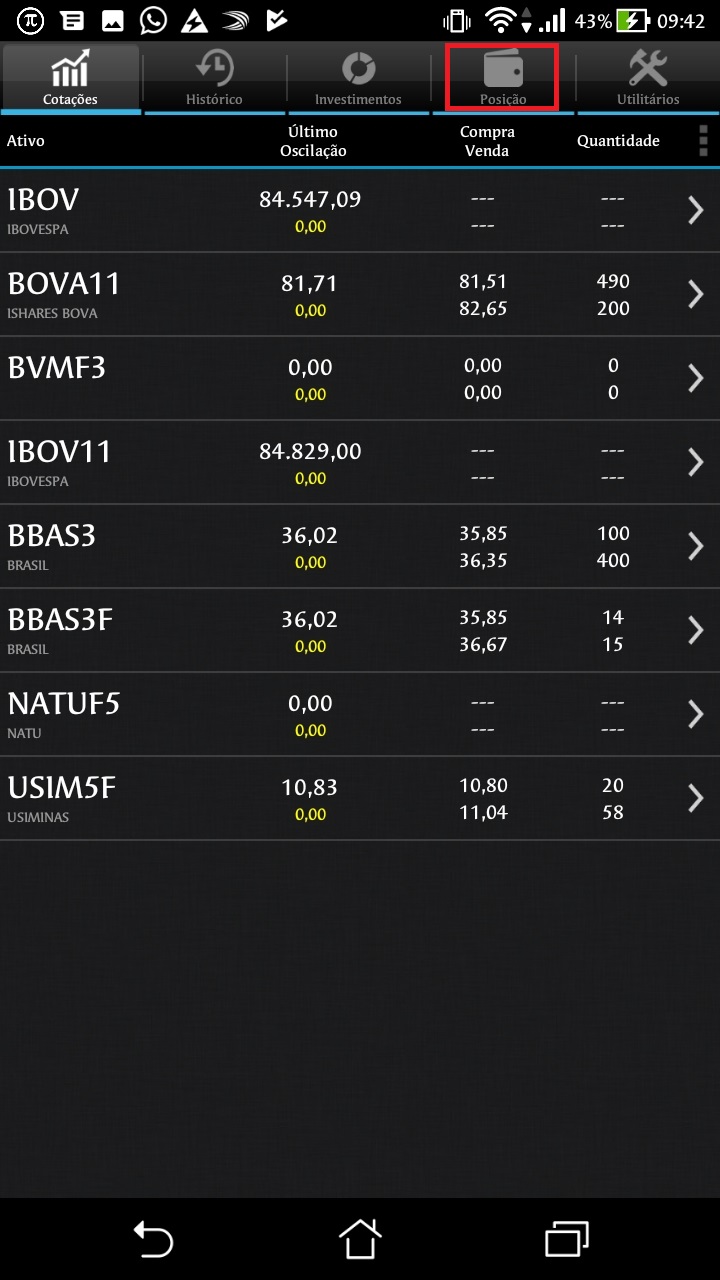Go back using the system back button
The height and width of the screenshot is (1280, 720).
[153, 1240]
